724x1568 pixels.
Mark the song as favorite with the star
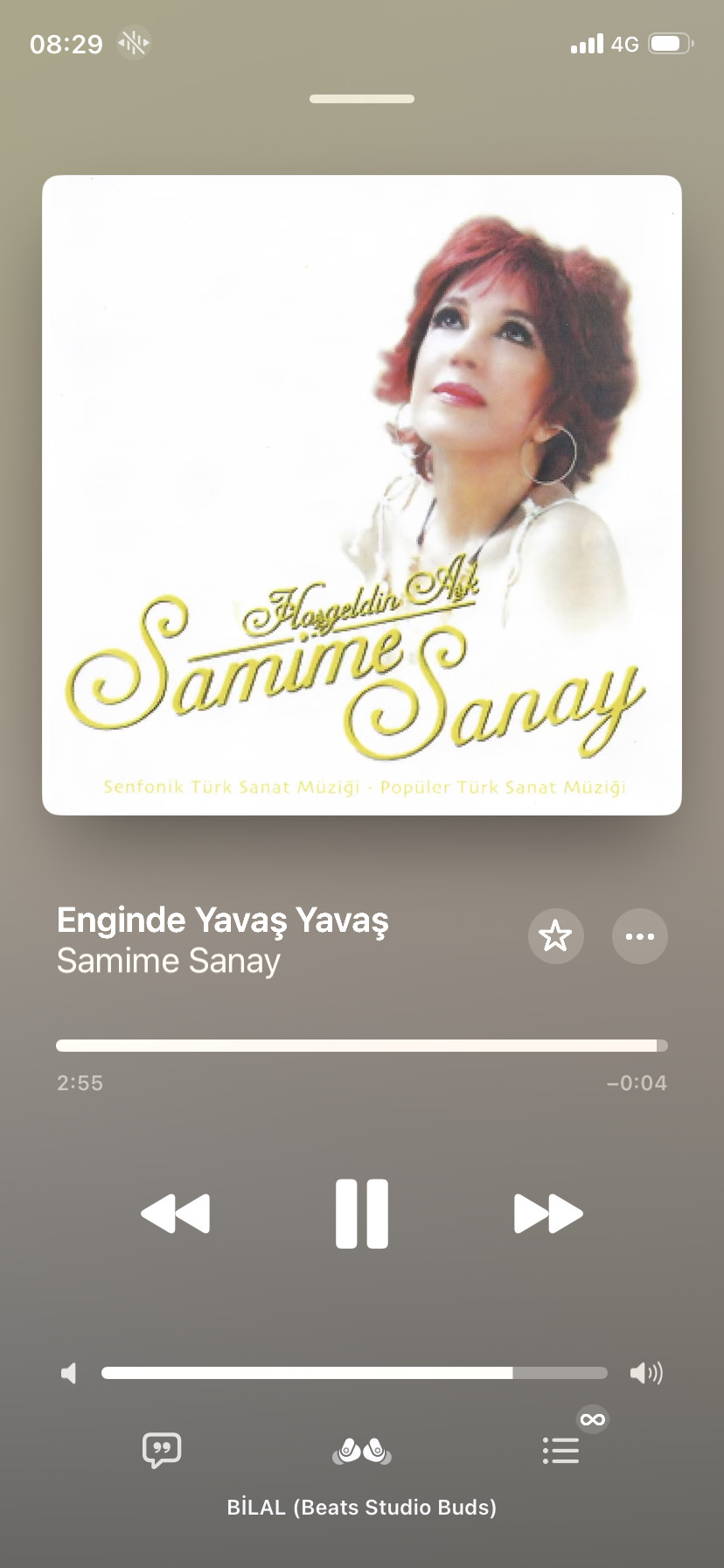555,936
